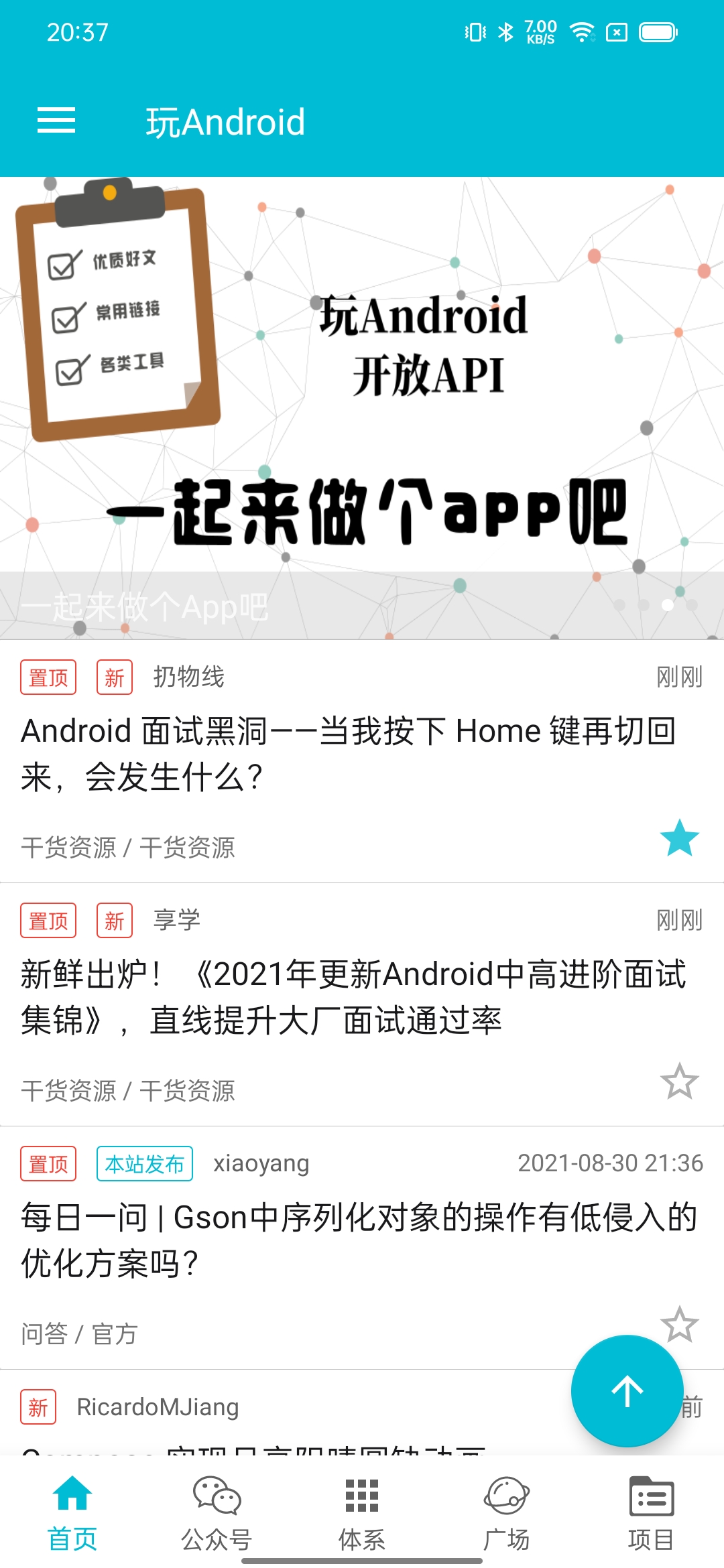Open the 一起来做个App吧 banner

pos(362,407)
